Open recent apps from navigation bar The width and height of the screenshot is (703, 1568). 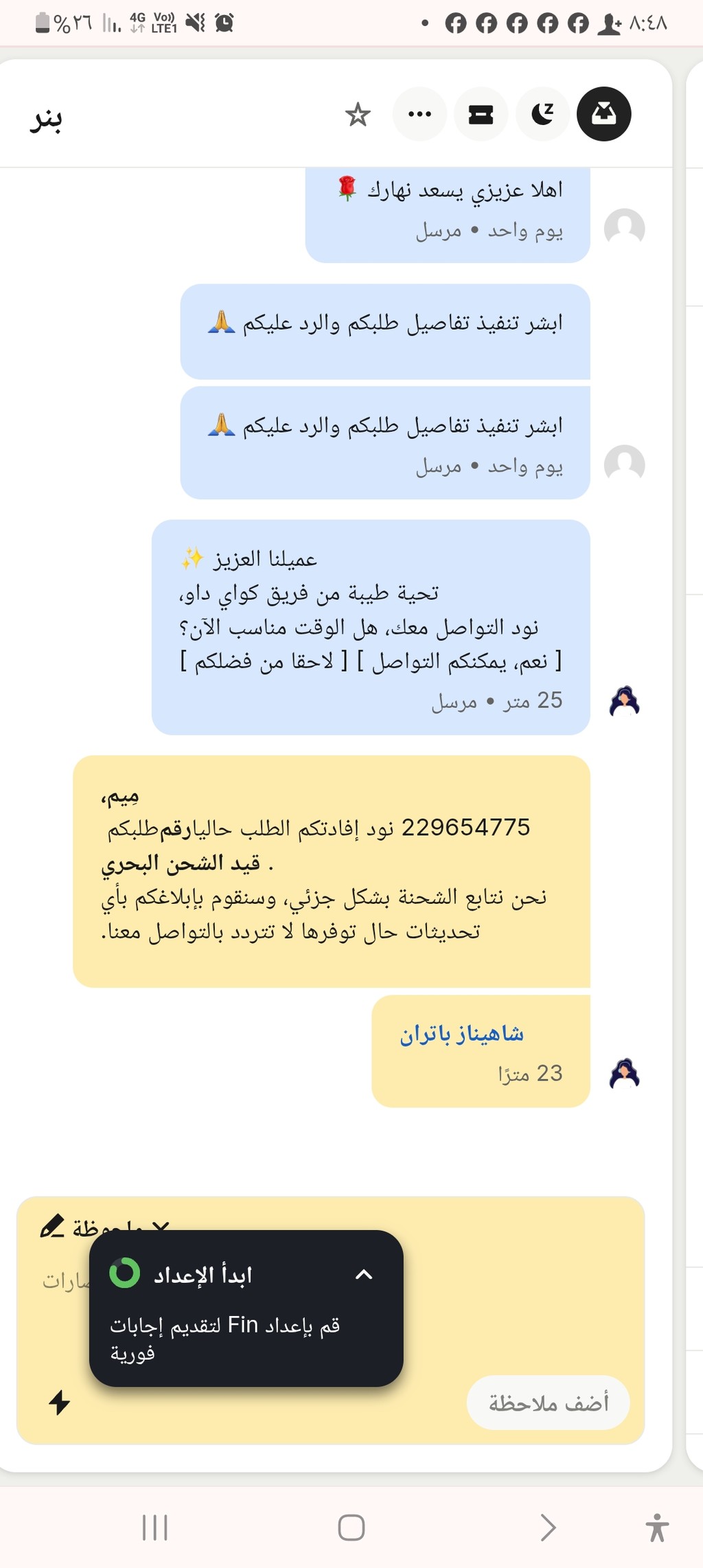tap(155, 1528)
